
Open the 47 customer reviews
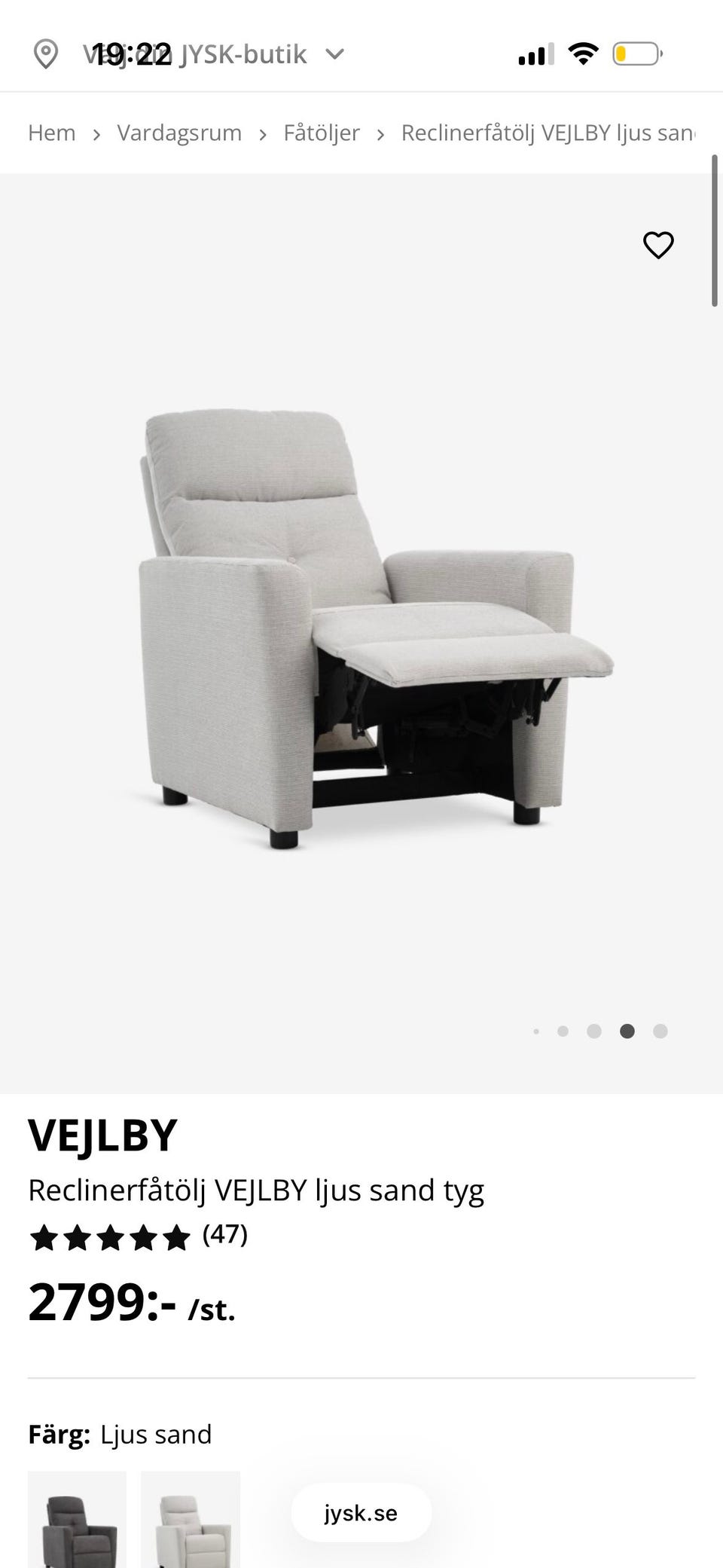(224, 1234)
